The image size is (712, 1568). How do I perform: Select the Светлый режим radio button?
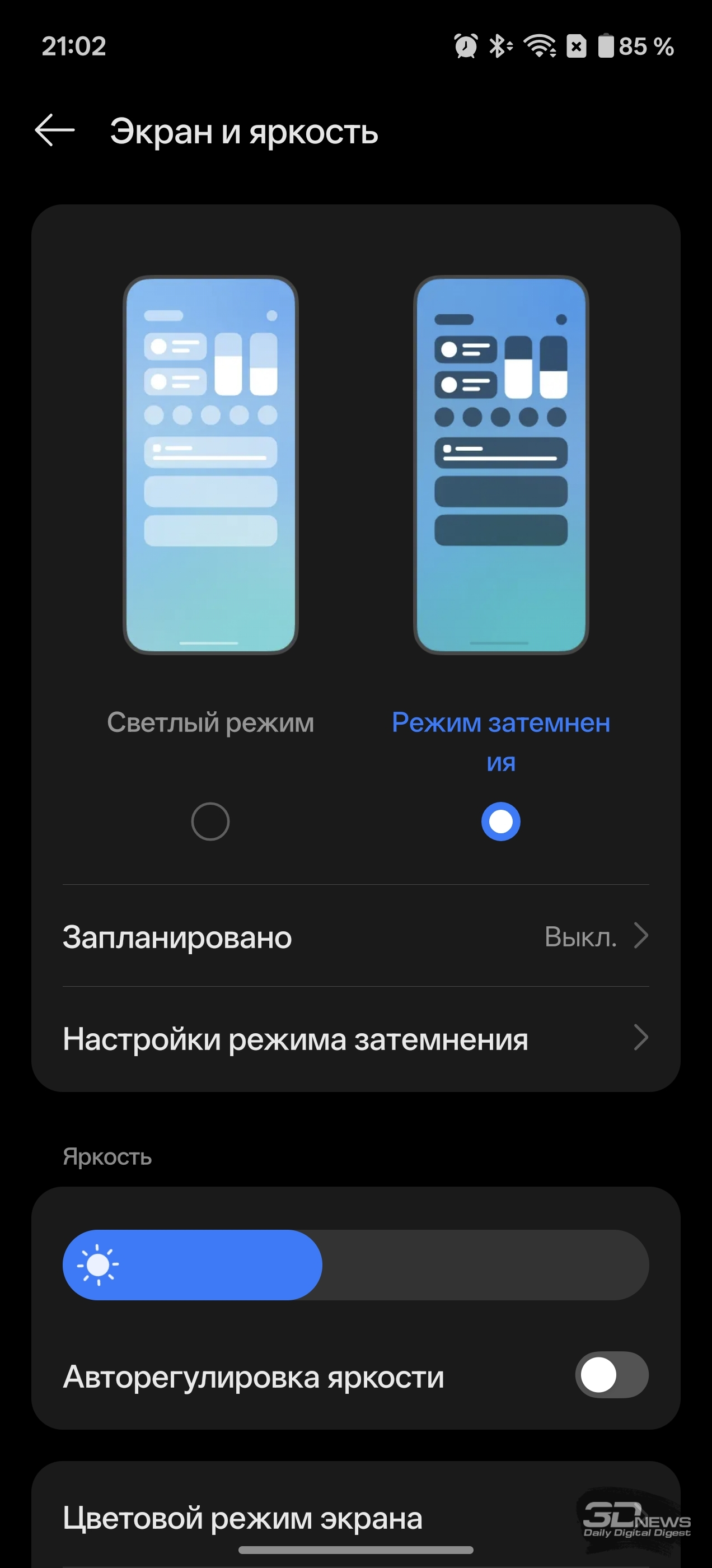(x=210, y=822)
